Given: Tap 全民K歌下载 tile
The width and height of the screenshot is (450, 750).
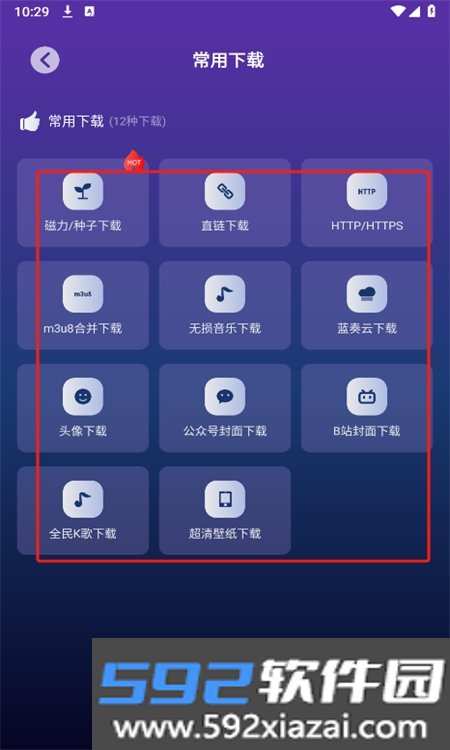Looking at the screenshot, I should pyautogui.click(x=83, y=511).
